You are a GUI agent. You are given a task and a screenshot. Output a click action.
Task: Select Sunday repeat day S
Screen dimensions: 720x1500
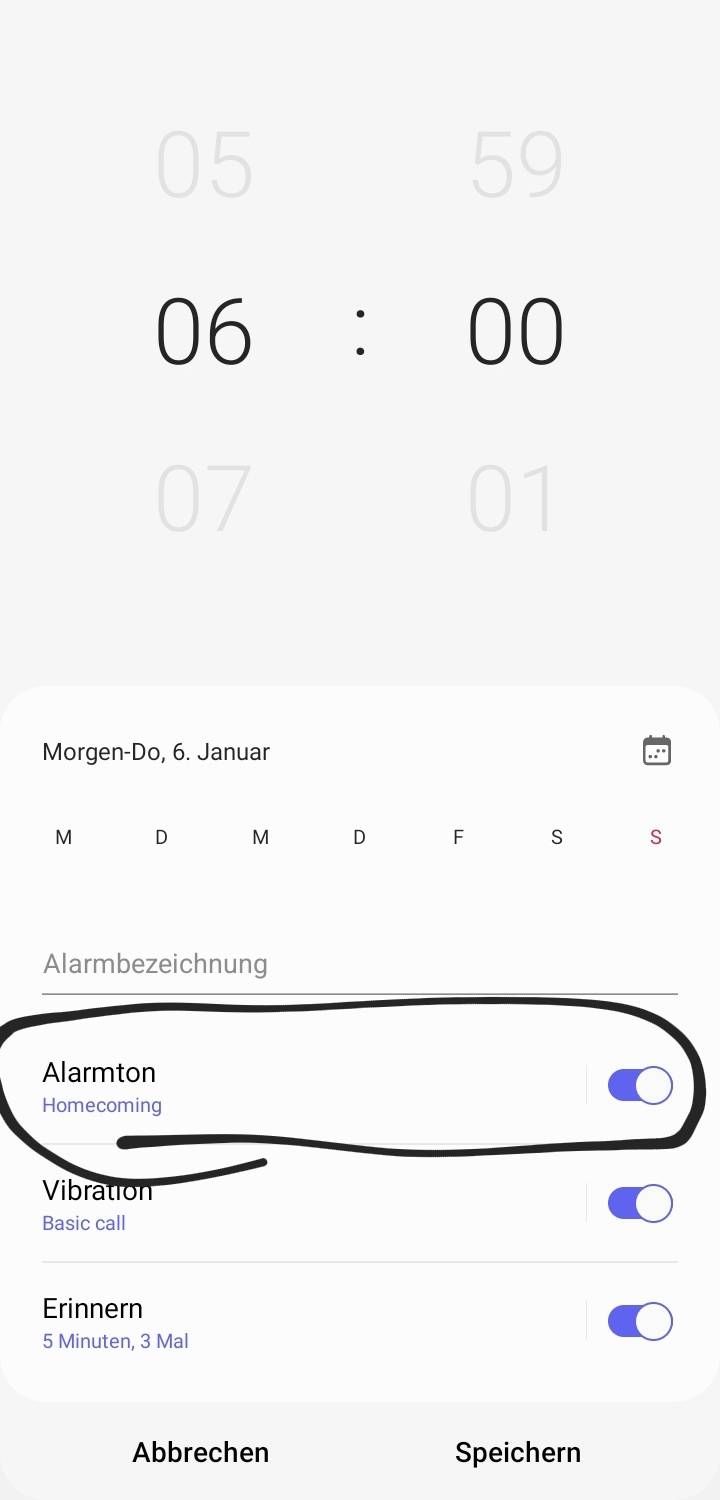tap(655, 837)
